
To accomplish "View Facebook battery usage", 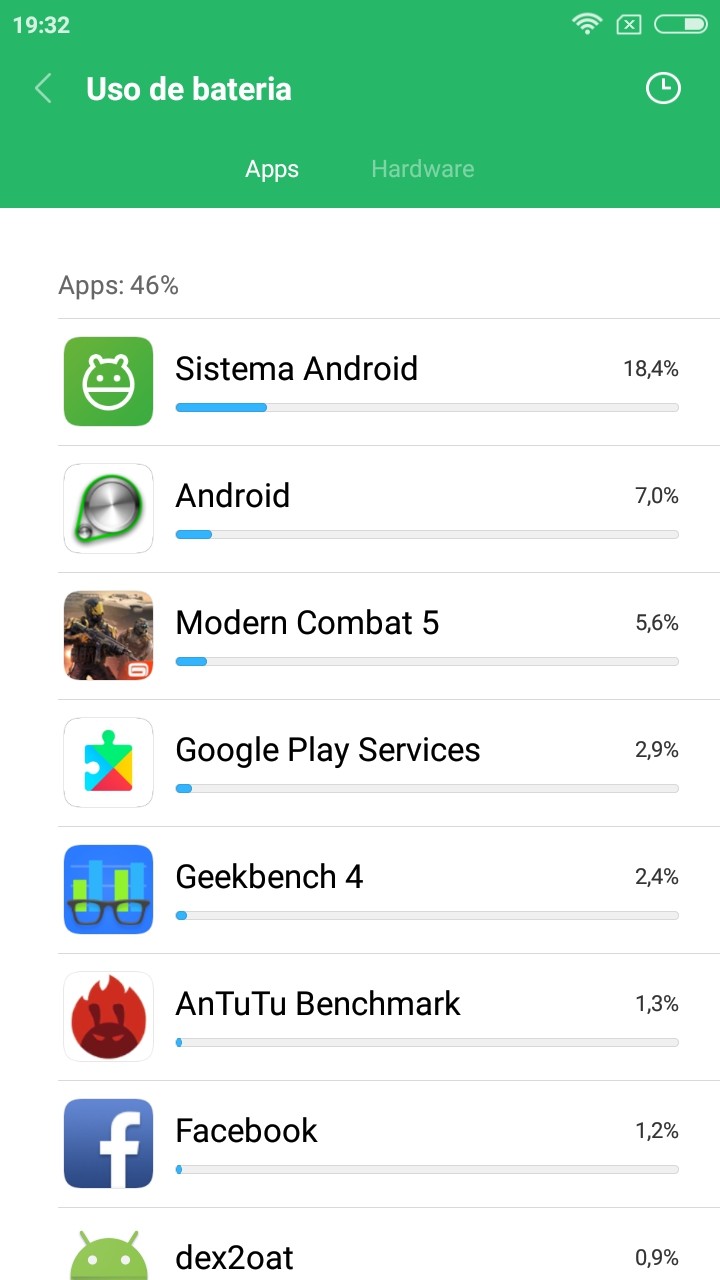I will (x=389, y=1145).
